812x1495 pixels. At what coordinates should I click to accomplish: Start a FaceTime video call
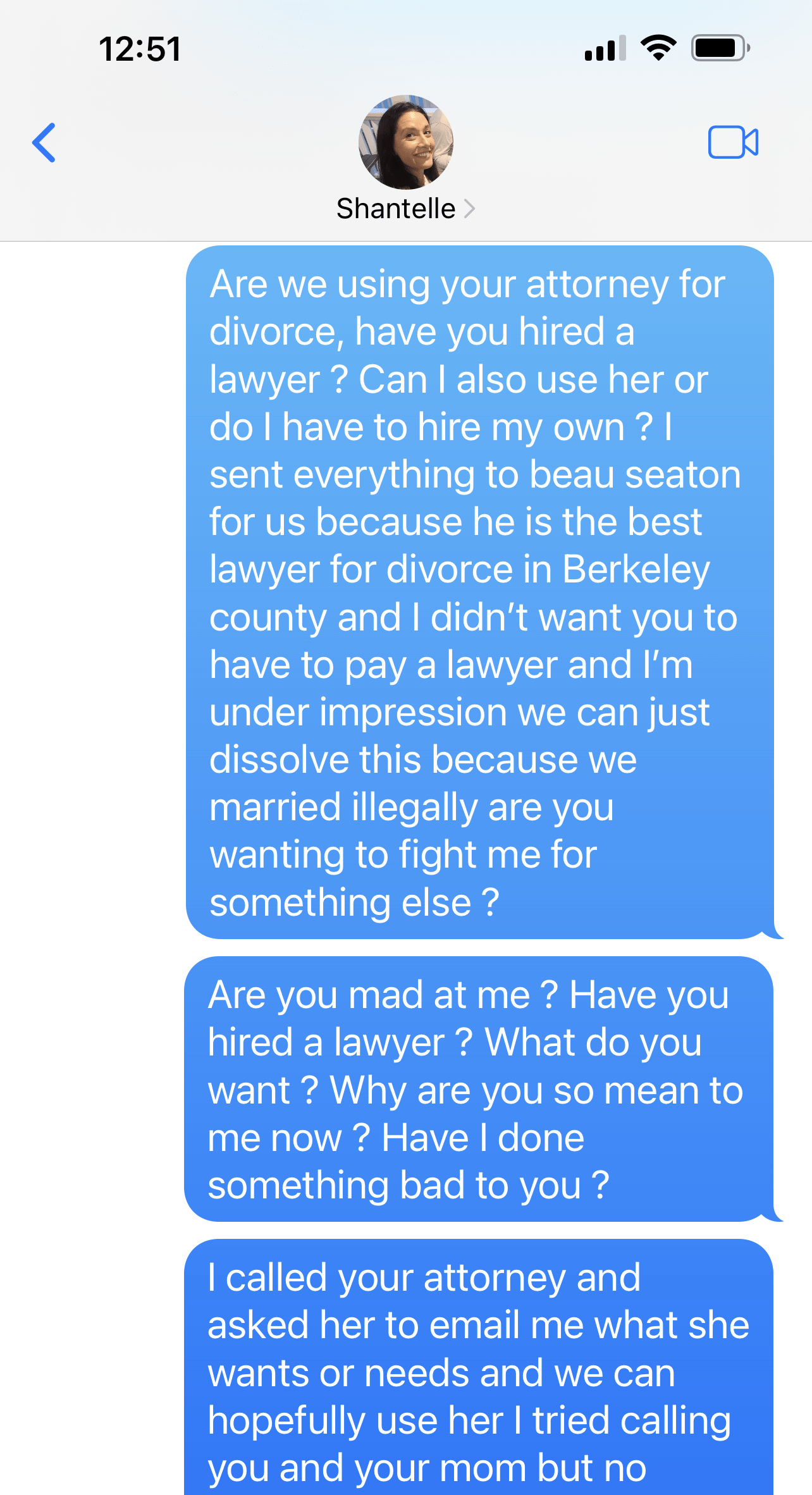[733, 142]
